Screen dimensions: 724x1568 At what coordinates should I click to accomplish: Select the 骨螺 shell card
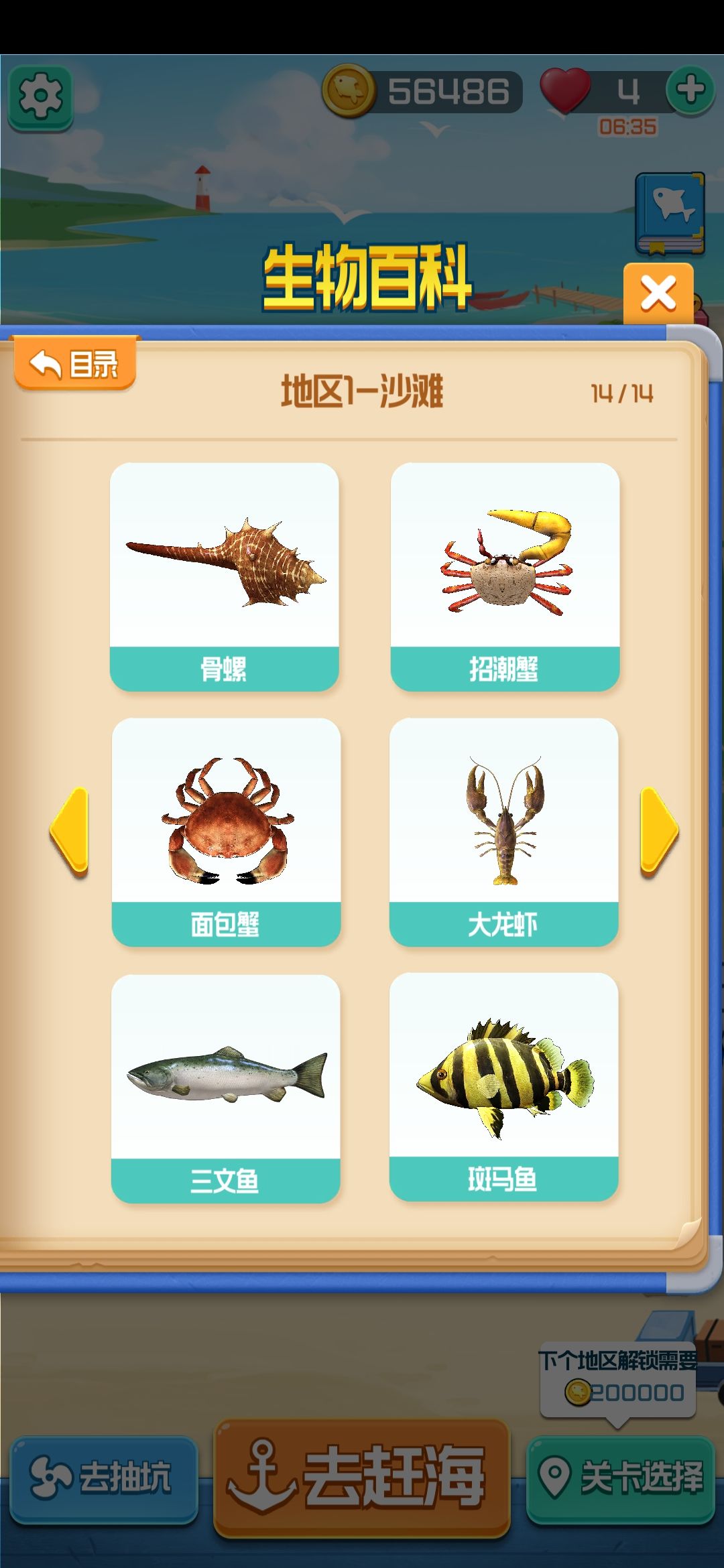pyautogui.click(x=226, y=576)
